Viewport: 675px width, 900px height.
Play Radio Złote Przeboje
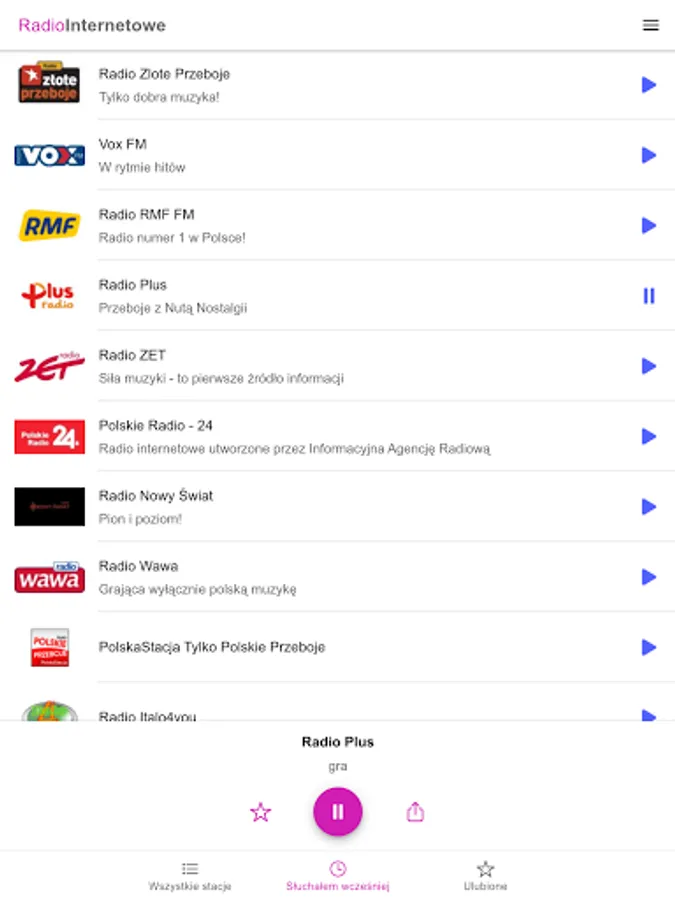(x=649, y=85)
